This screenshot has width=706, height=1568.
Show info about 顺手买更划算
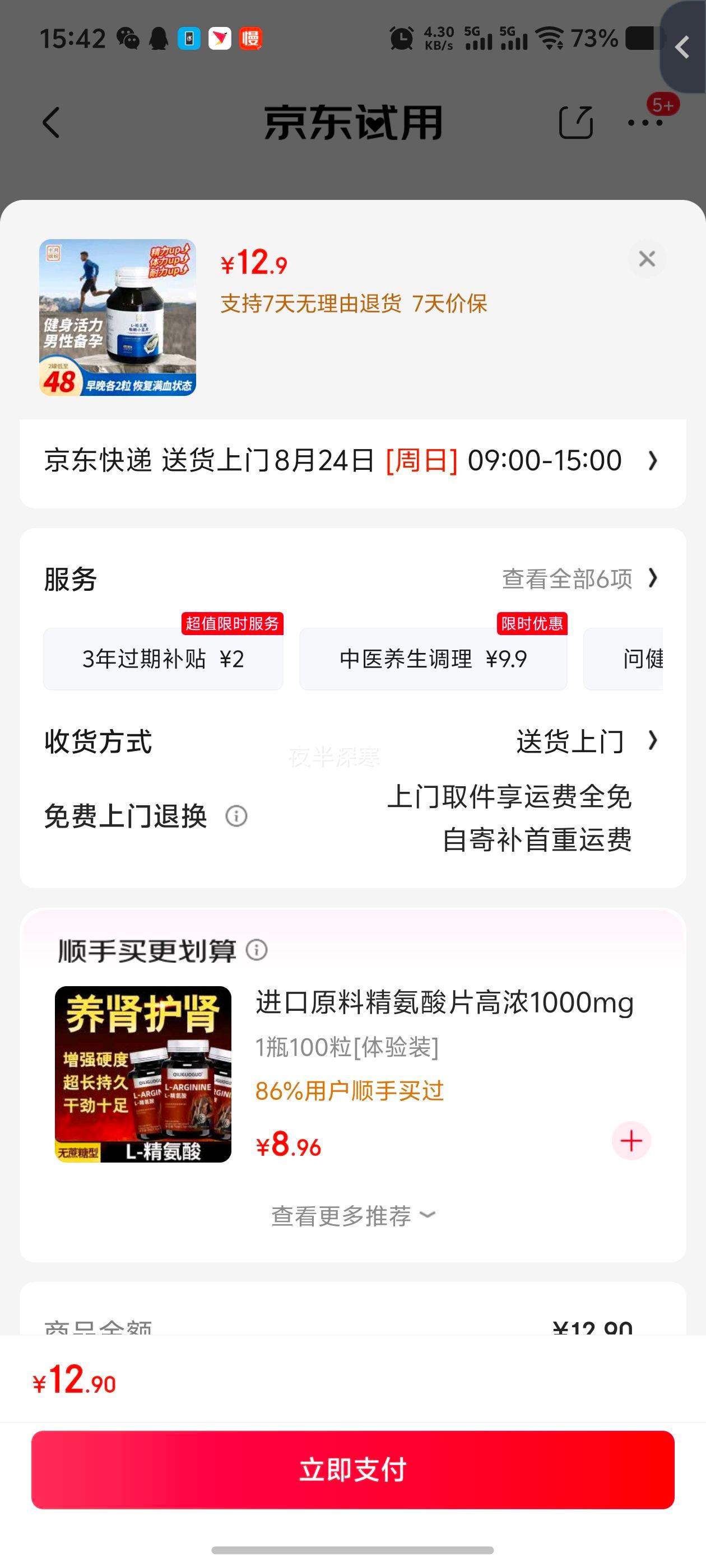(x=257, y=950)
